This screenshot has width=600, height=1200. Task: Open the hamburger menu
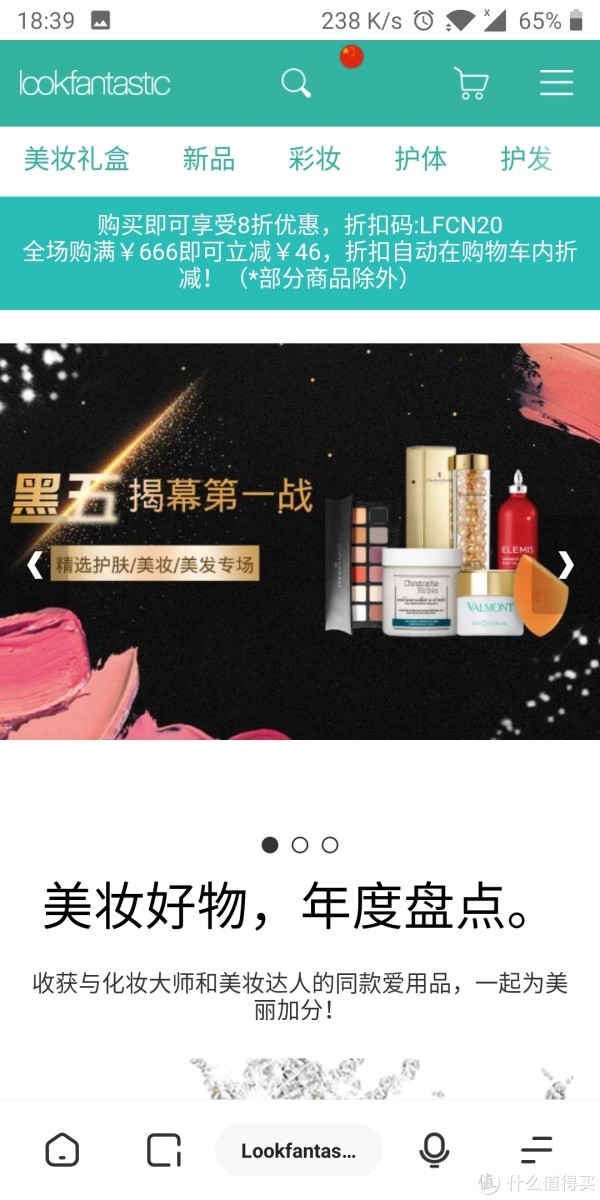click(556, 83)
